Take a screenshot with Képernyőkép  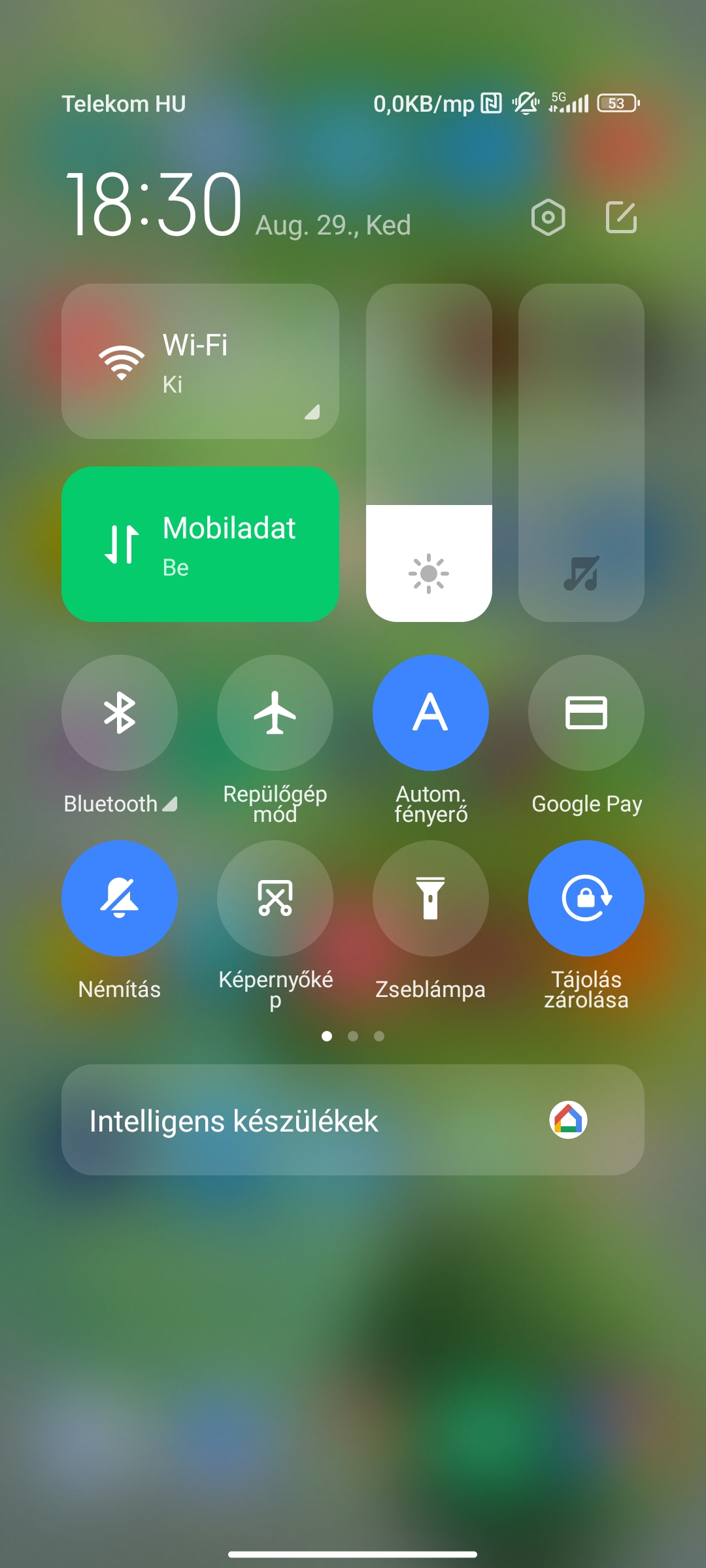point(275,898)
